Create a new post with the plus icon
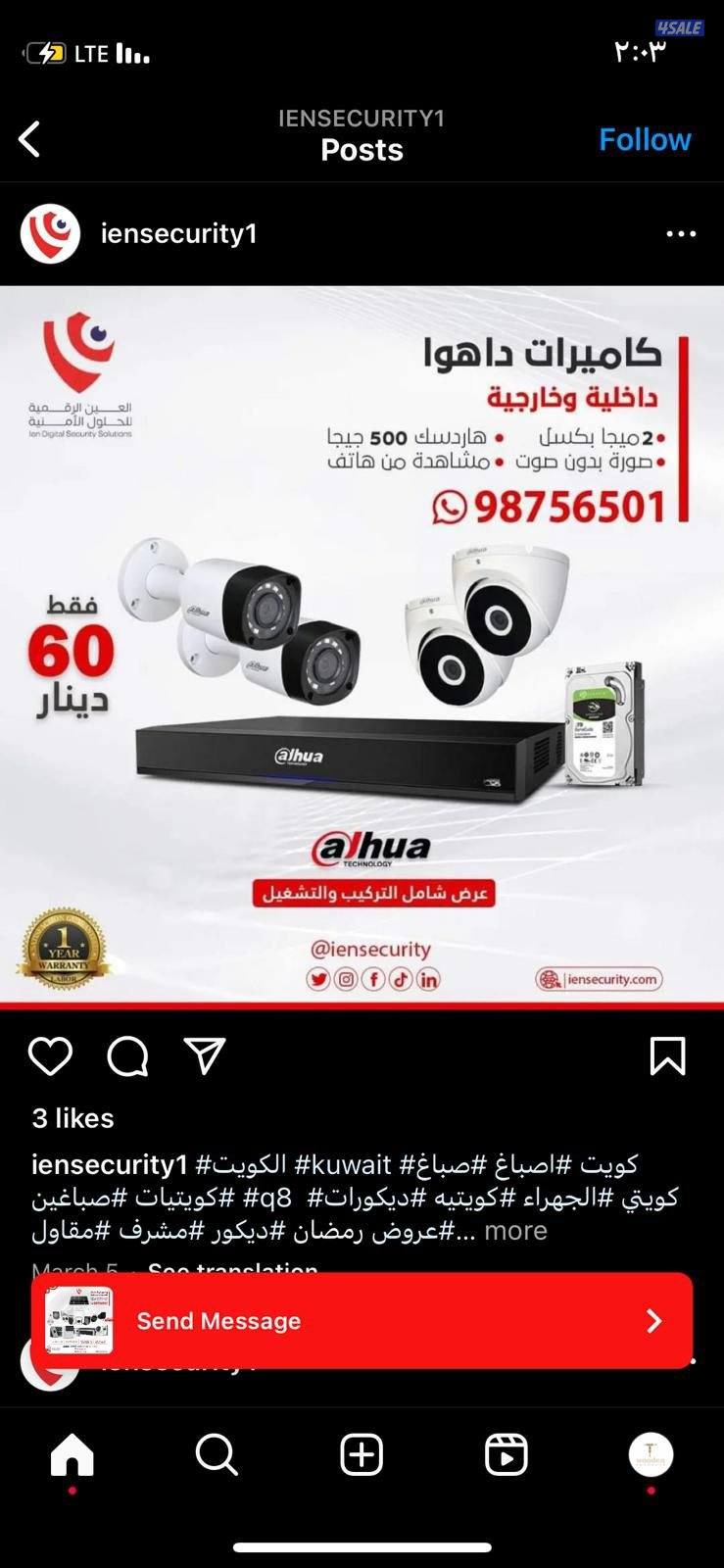The width and height of the screenshot is (724, 1568). click(x=362, y=1454)
